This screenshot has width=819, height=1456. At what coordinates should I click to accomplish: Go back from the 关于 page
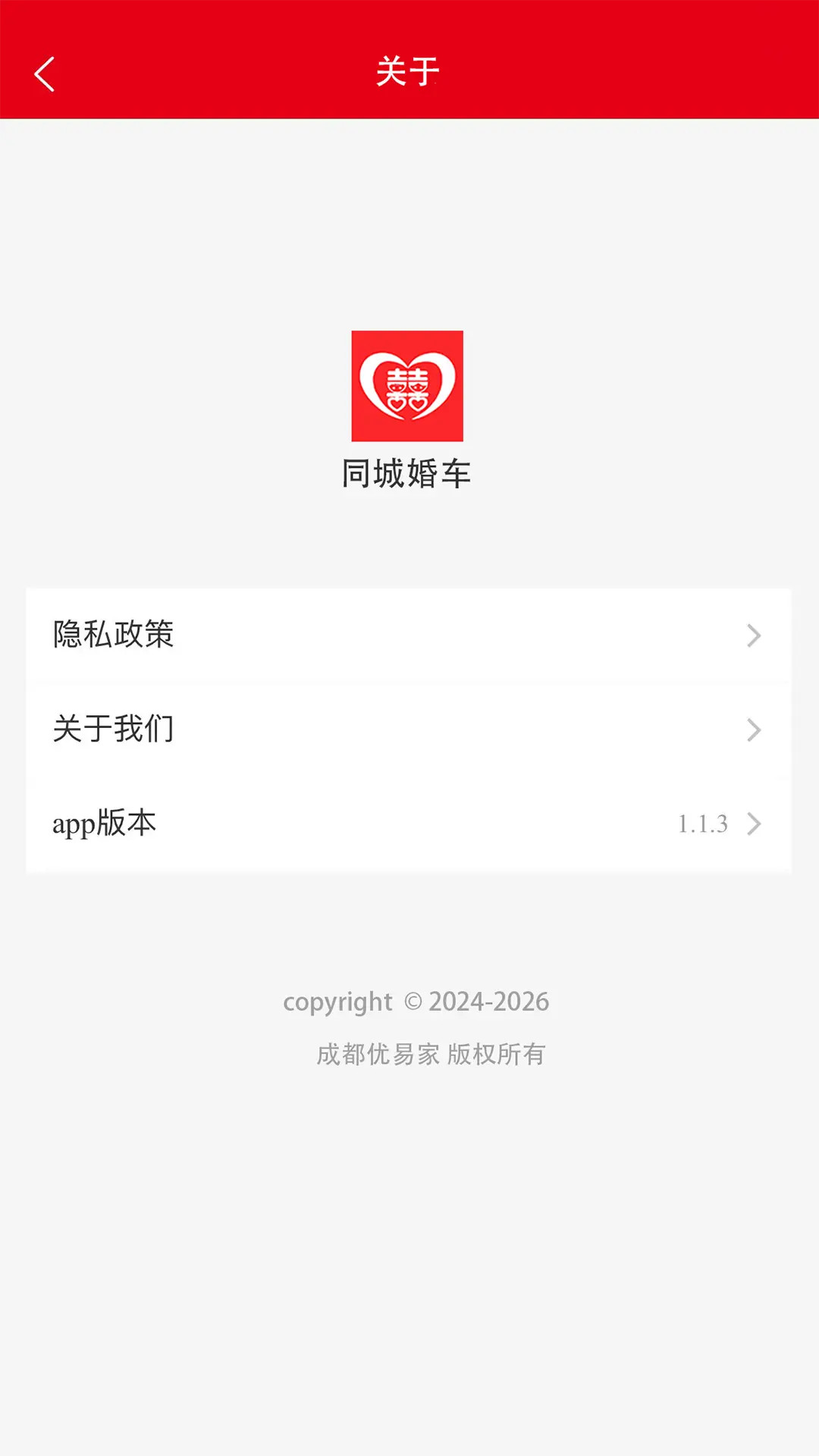pyautogui.click(x=45, y=74)
